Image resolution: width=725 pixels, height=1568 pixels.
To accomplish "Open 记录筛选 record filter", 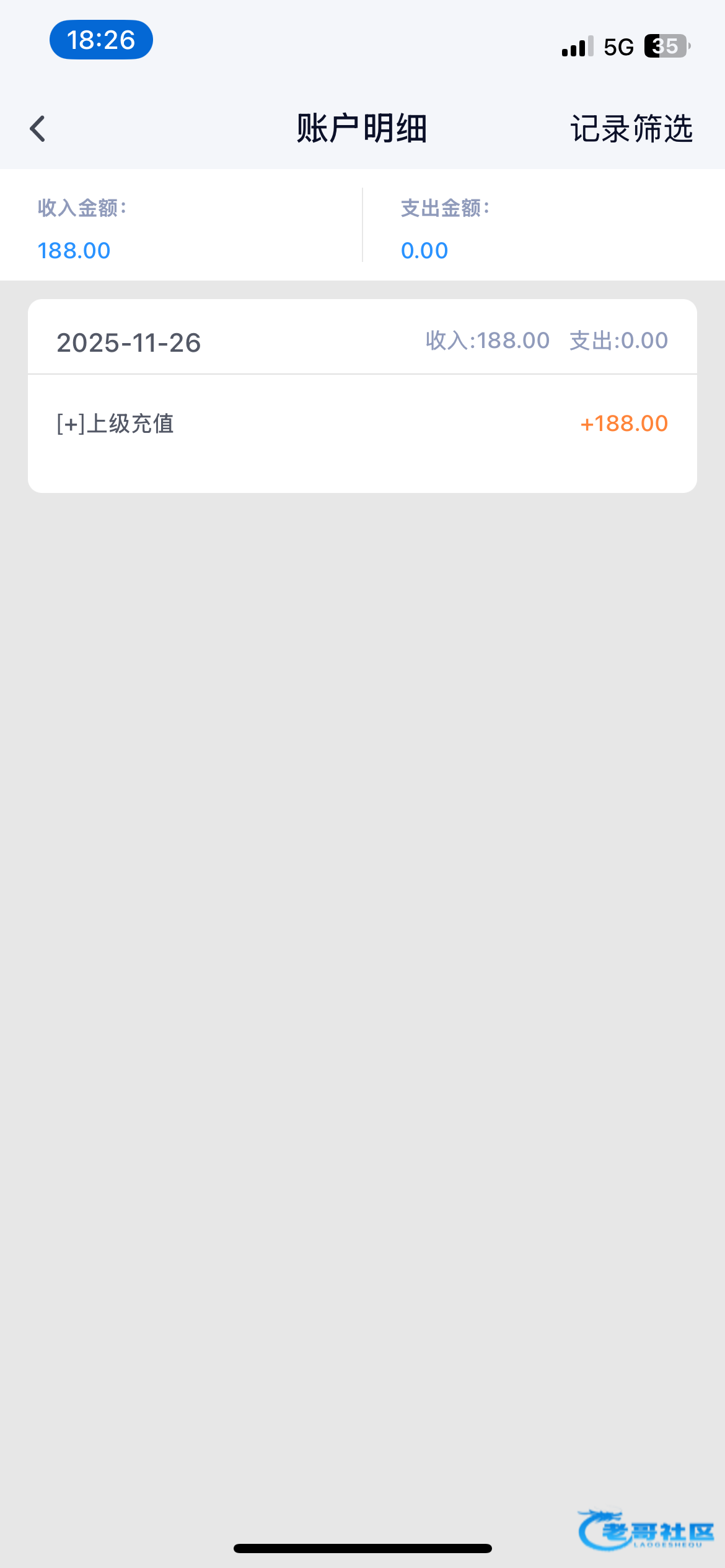I will (x=631, y=129).
